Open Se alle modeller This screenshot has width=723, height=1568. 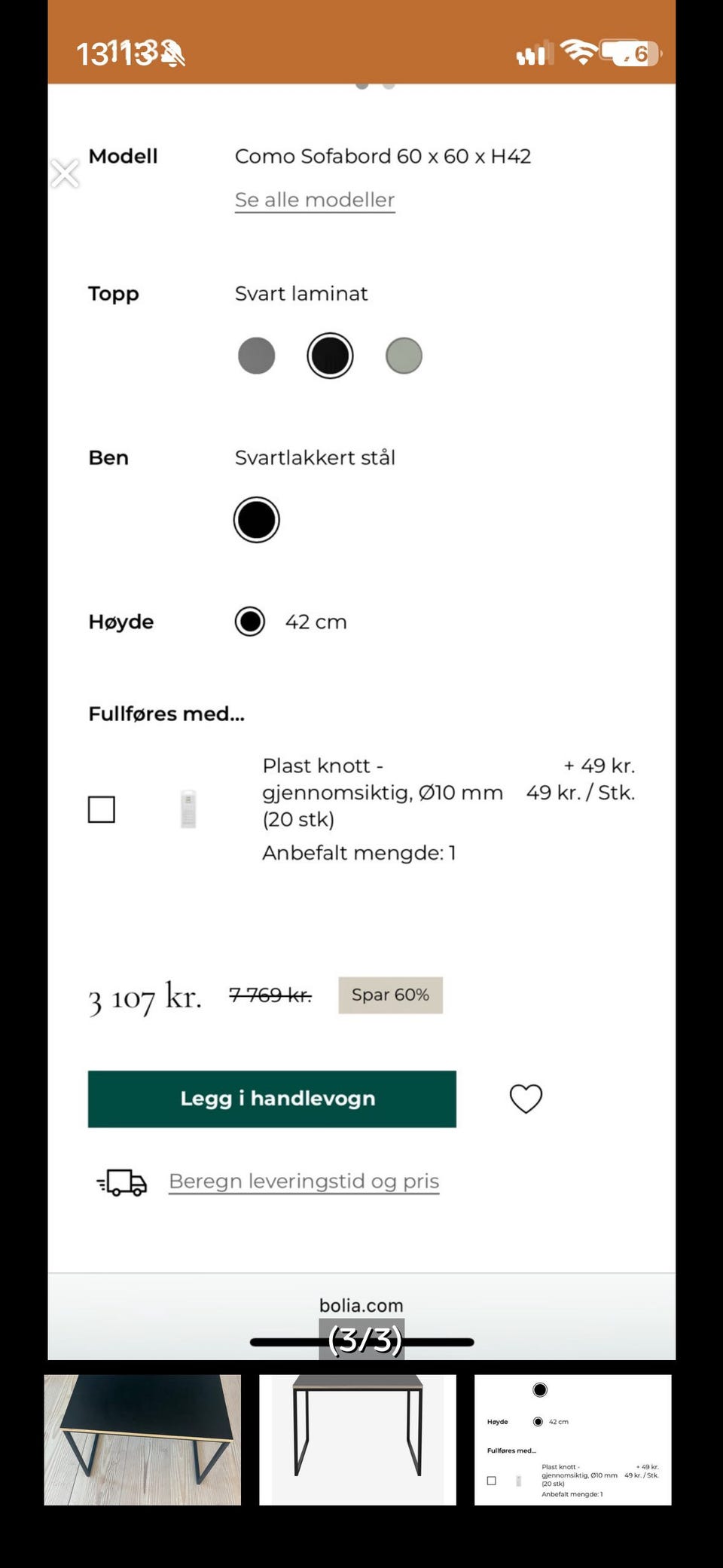tap(314, 199)
